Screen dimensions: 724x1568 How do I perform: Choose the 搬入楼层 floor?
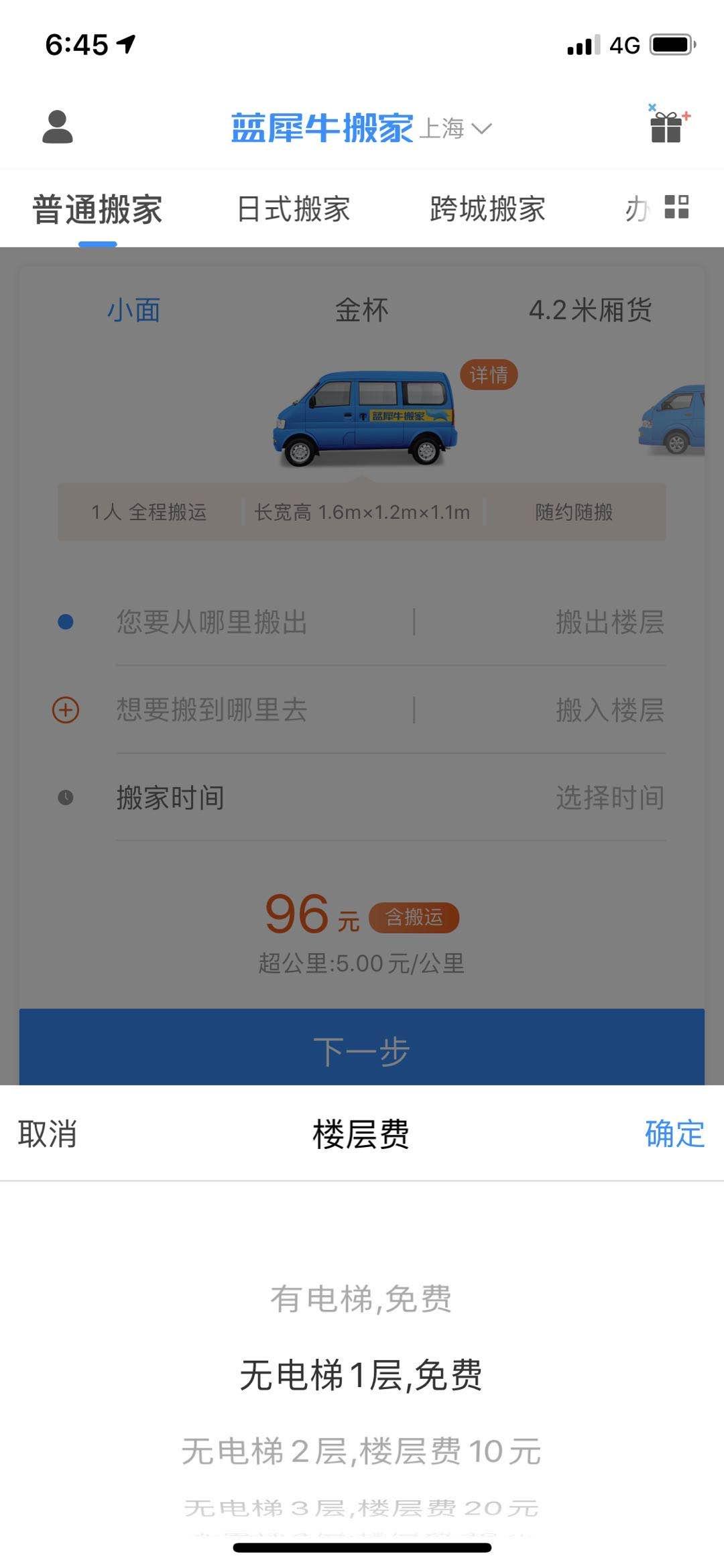coord(609,710)
